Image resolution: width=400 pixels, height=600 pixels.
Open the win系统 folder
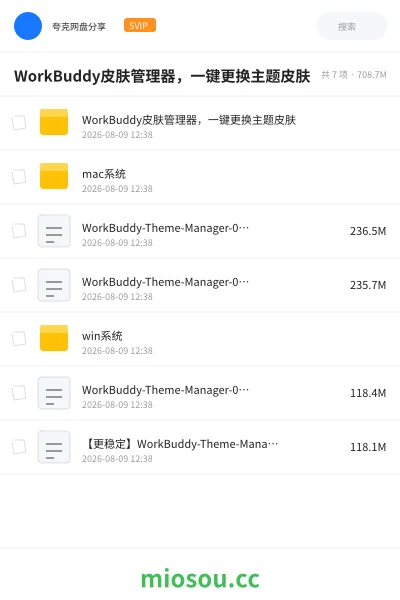click(x=200, y=339)
